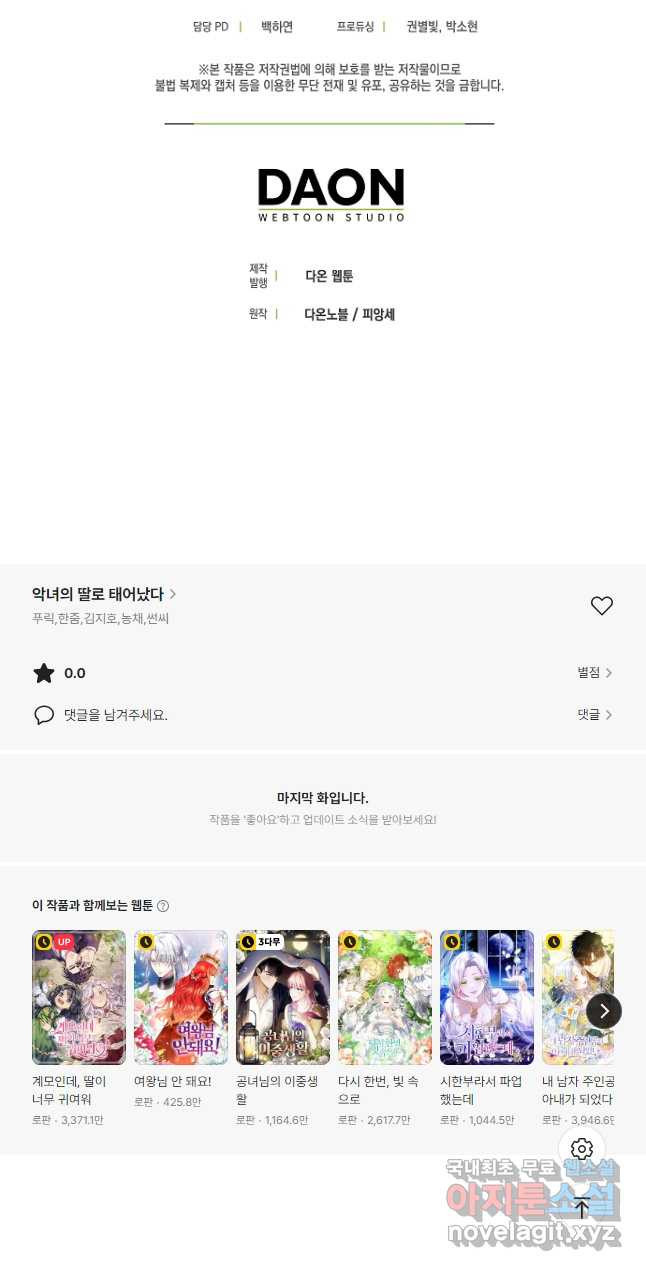The image size is (646, 1271).
Task: Open the 별점 rating option
Action: coord(594,673)
